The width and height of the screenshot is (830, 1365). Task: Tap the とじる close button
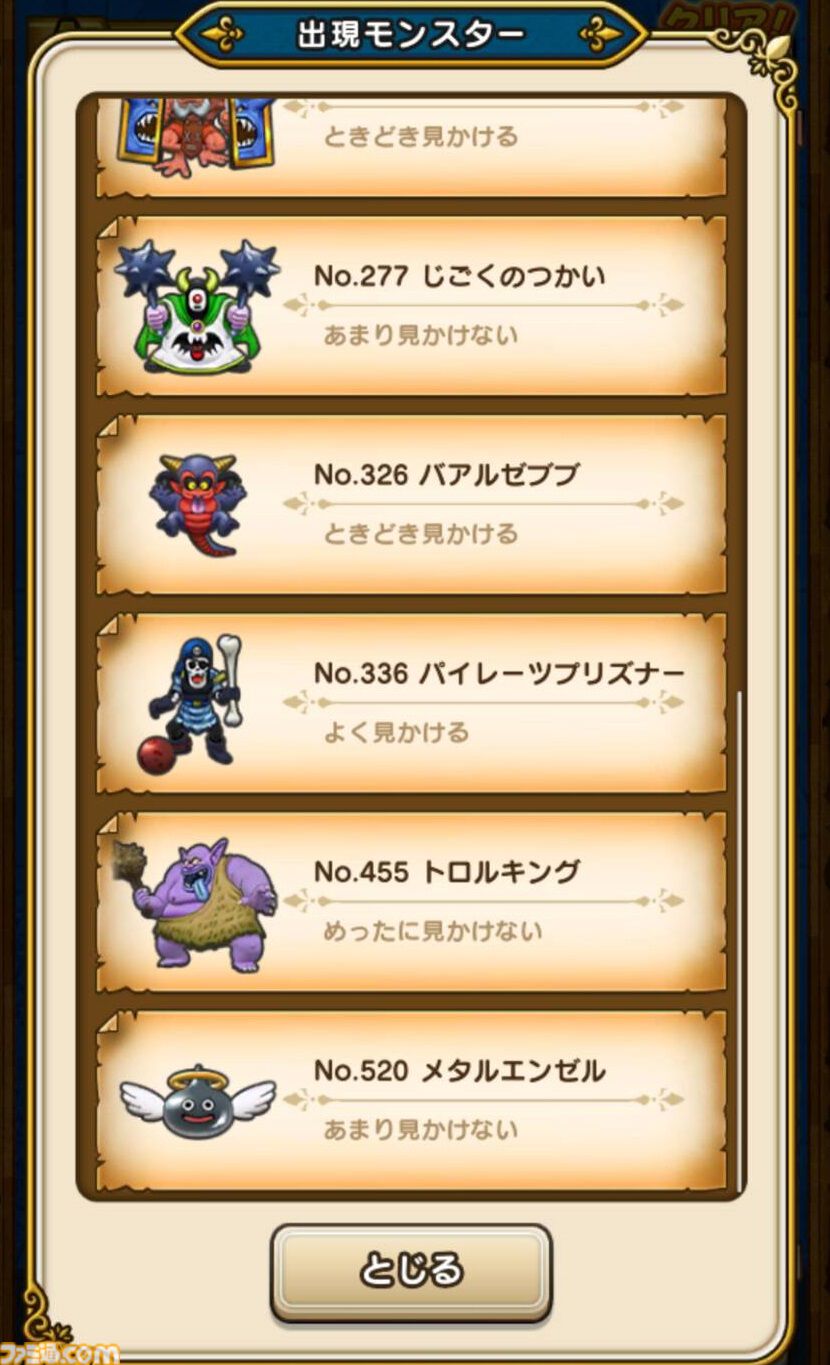(411, 1271)
